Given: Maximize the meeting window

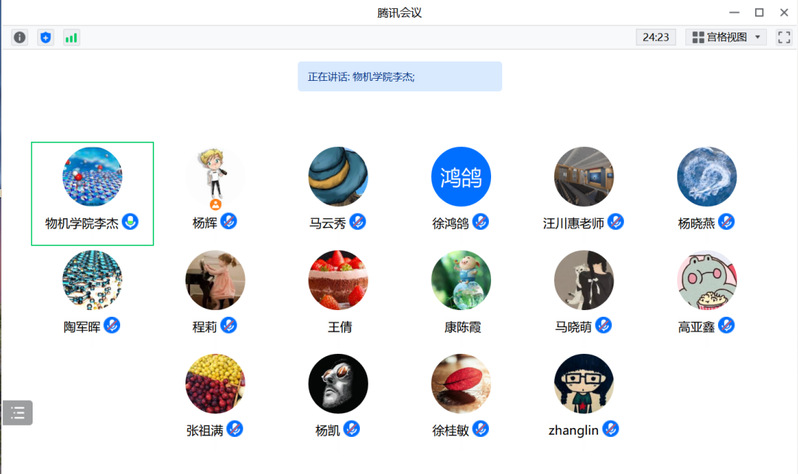Looking at the screenshot, I should coord(758,12).
